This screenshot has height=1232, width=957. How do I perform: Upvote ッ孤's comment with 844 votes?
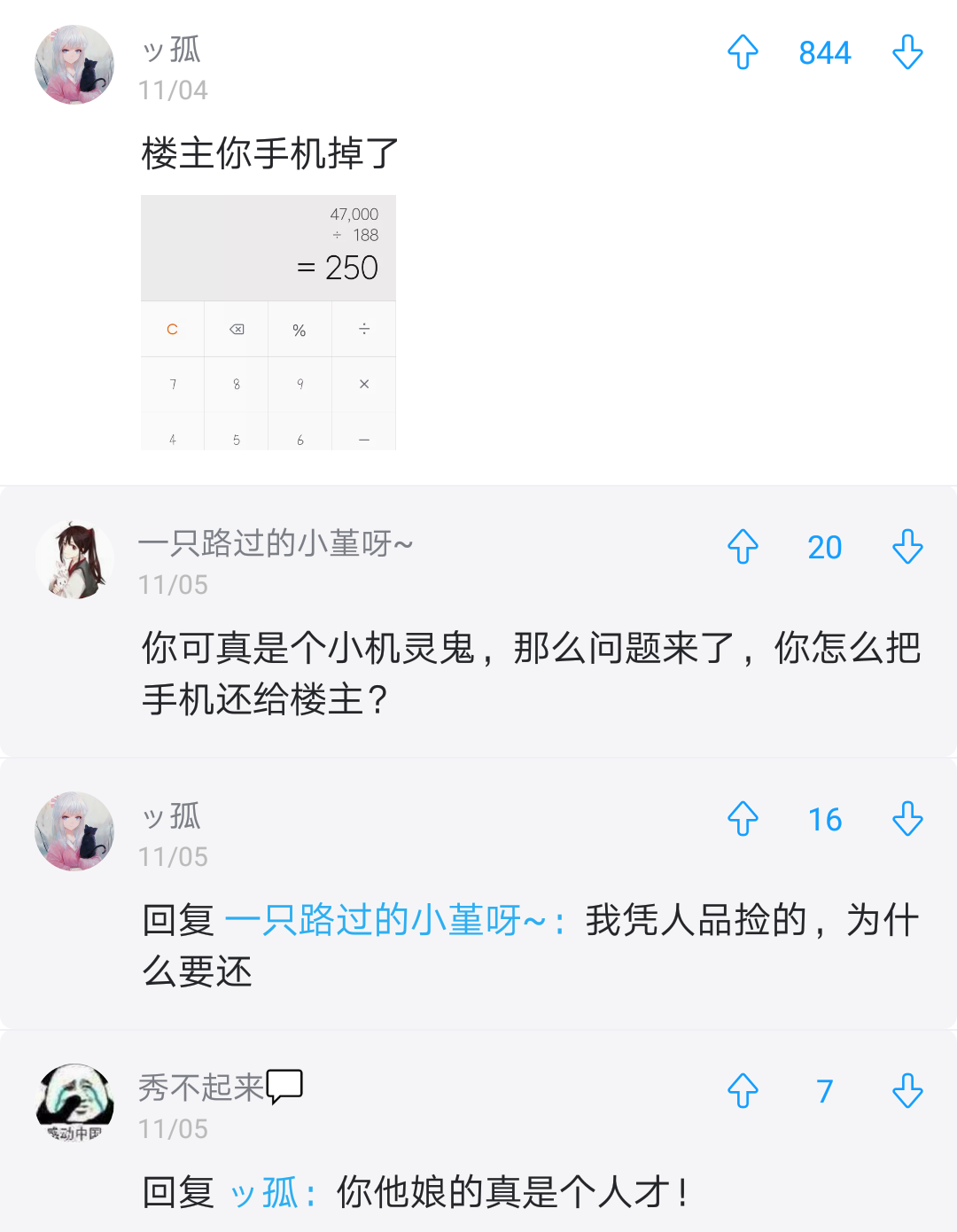pyautogui.click(x=743, y=52)
